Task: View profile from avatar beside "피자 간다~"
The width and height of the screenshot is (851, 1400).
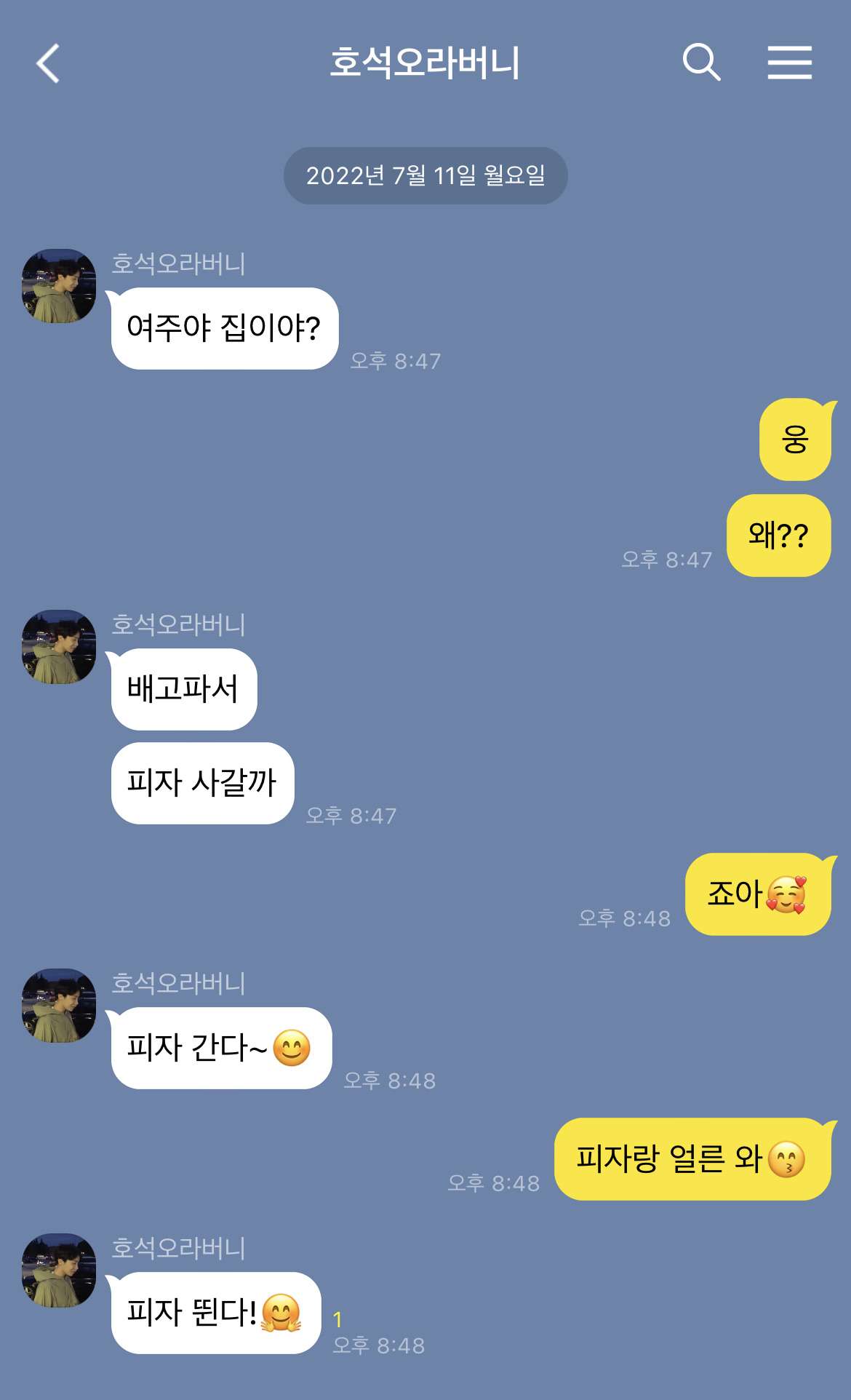Action: pos(59,1006)
